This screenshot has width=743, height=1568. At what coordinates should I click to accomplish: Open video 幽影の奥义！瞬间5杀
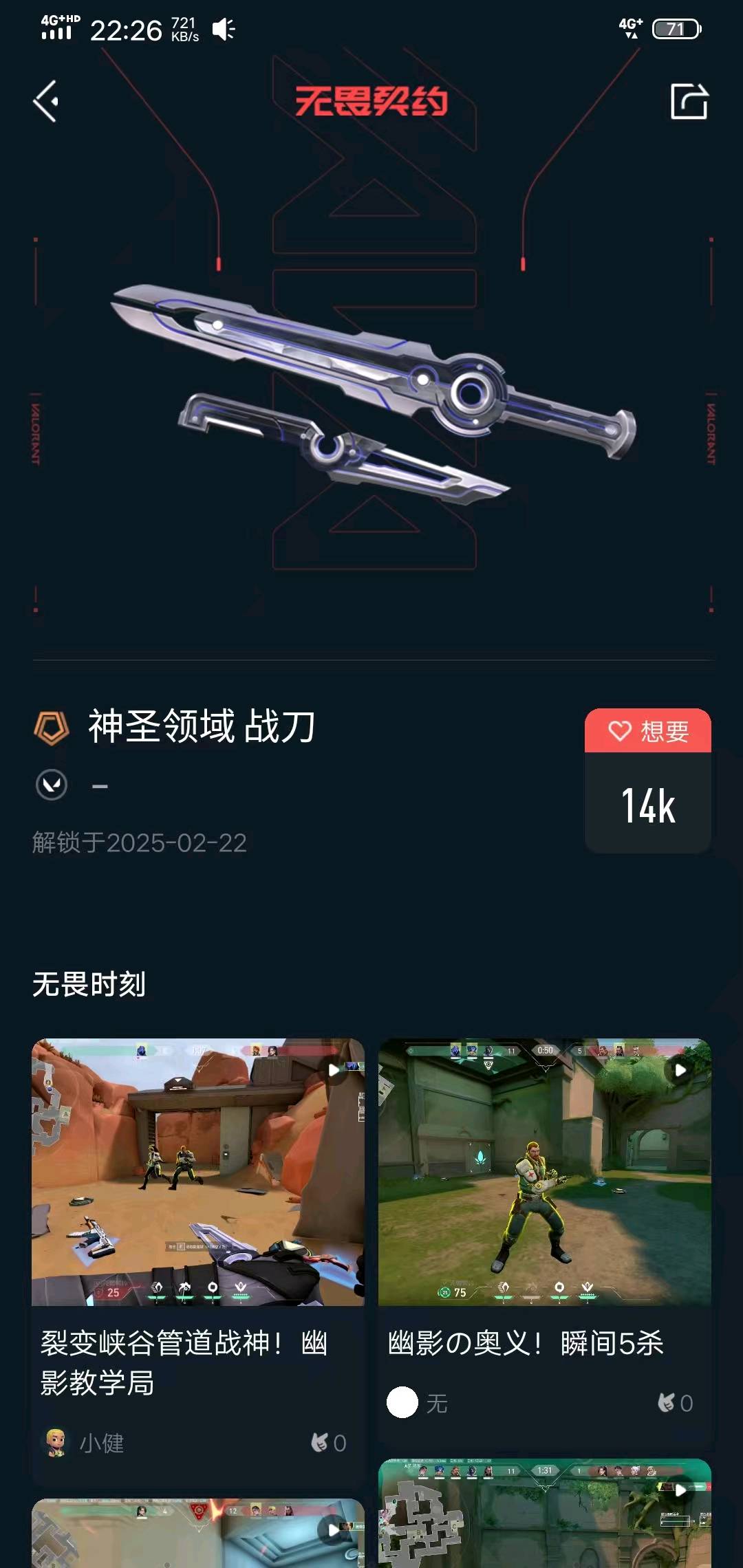click(x=544, y=1172)
